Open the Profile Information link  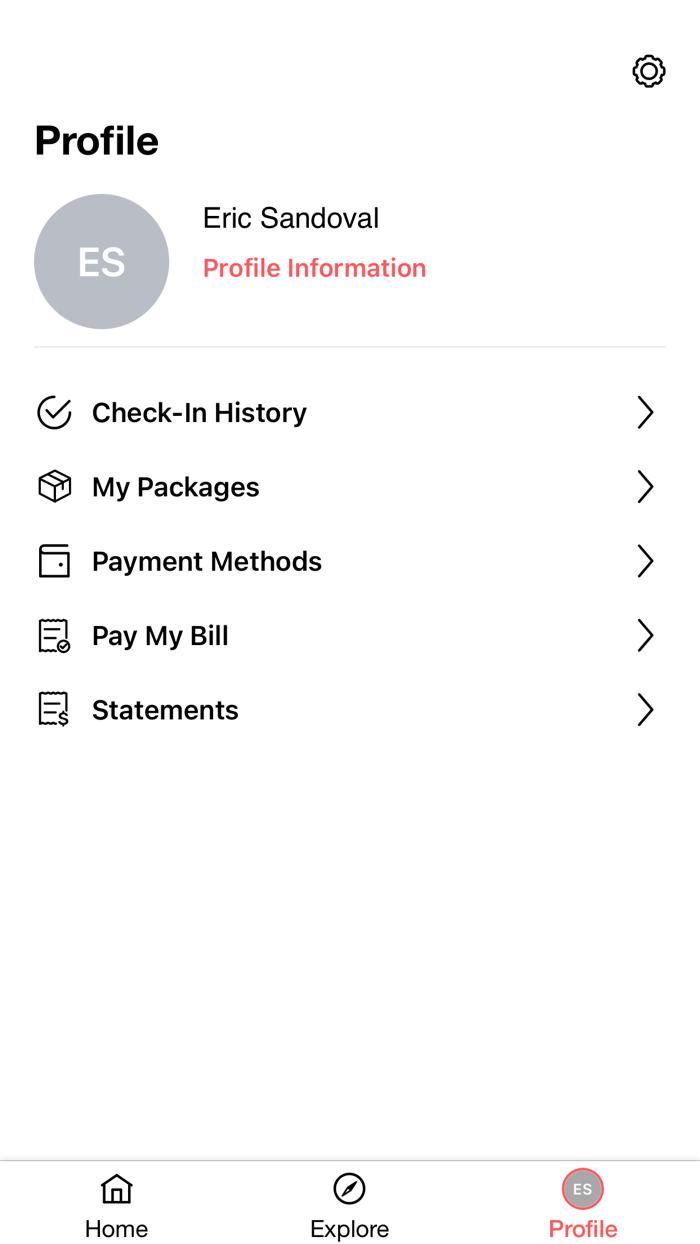point(314,268)
